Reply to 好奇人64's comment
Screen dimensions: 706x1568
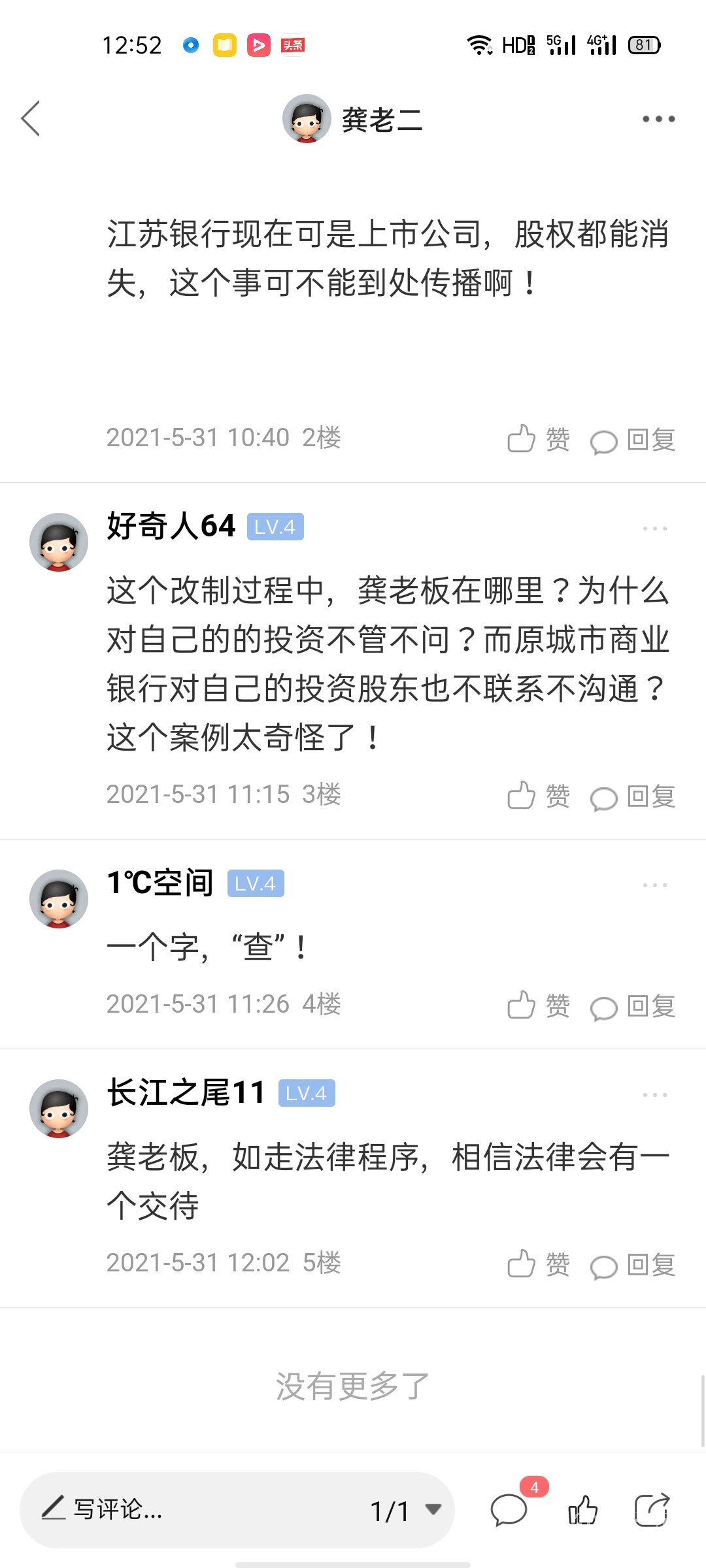pyautogui.click(x=633, y=796)
